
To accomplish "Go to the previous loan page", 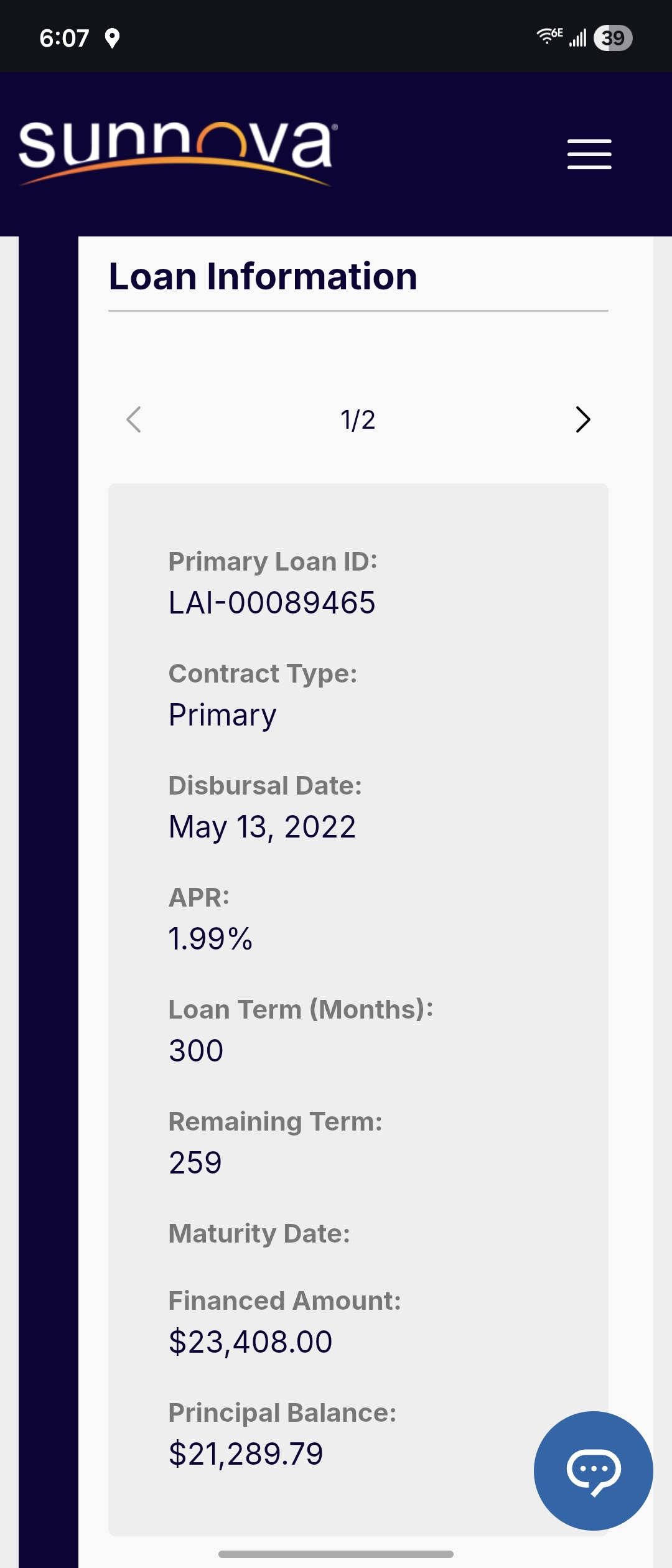I will (x=134, y=420).
